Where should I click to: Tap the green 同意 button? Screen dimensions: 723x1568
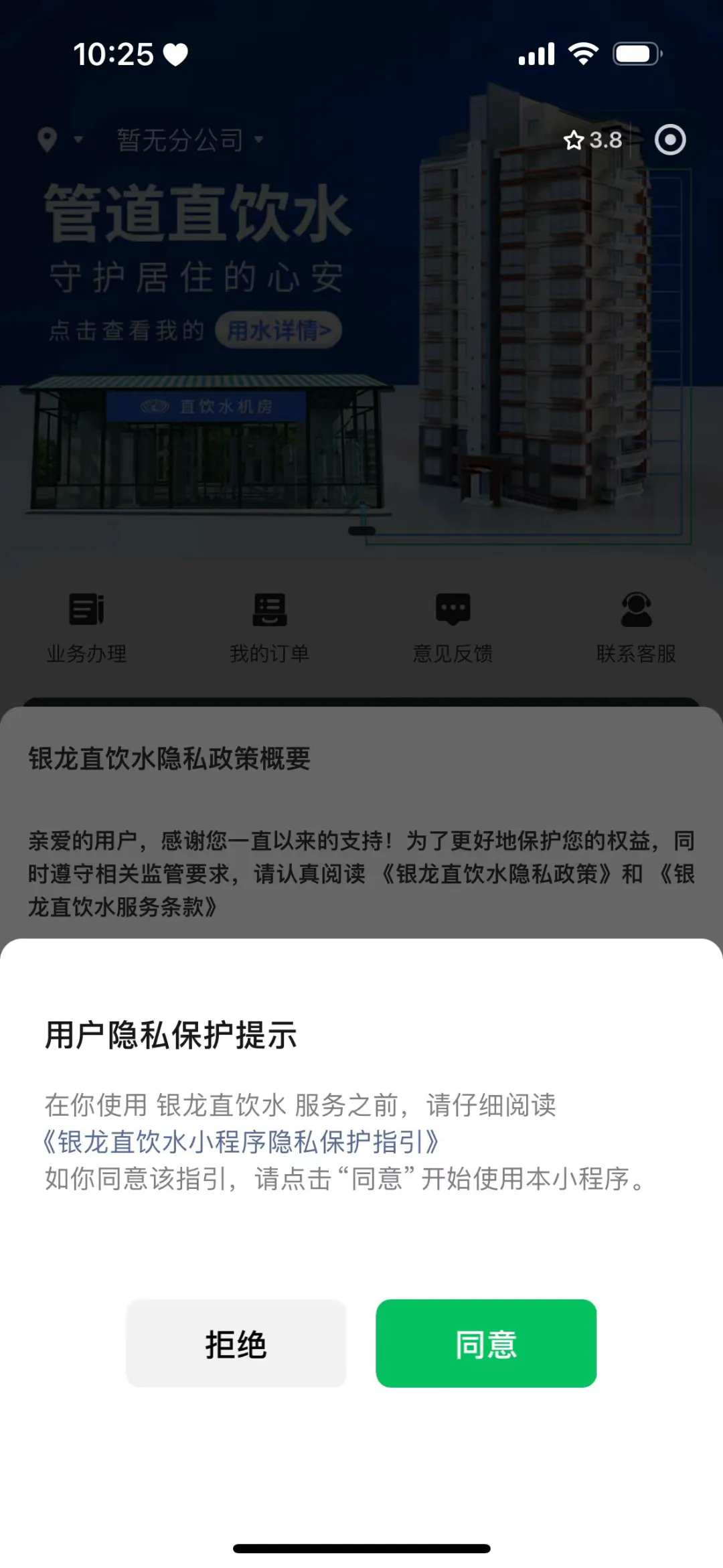click(486, 1343)
